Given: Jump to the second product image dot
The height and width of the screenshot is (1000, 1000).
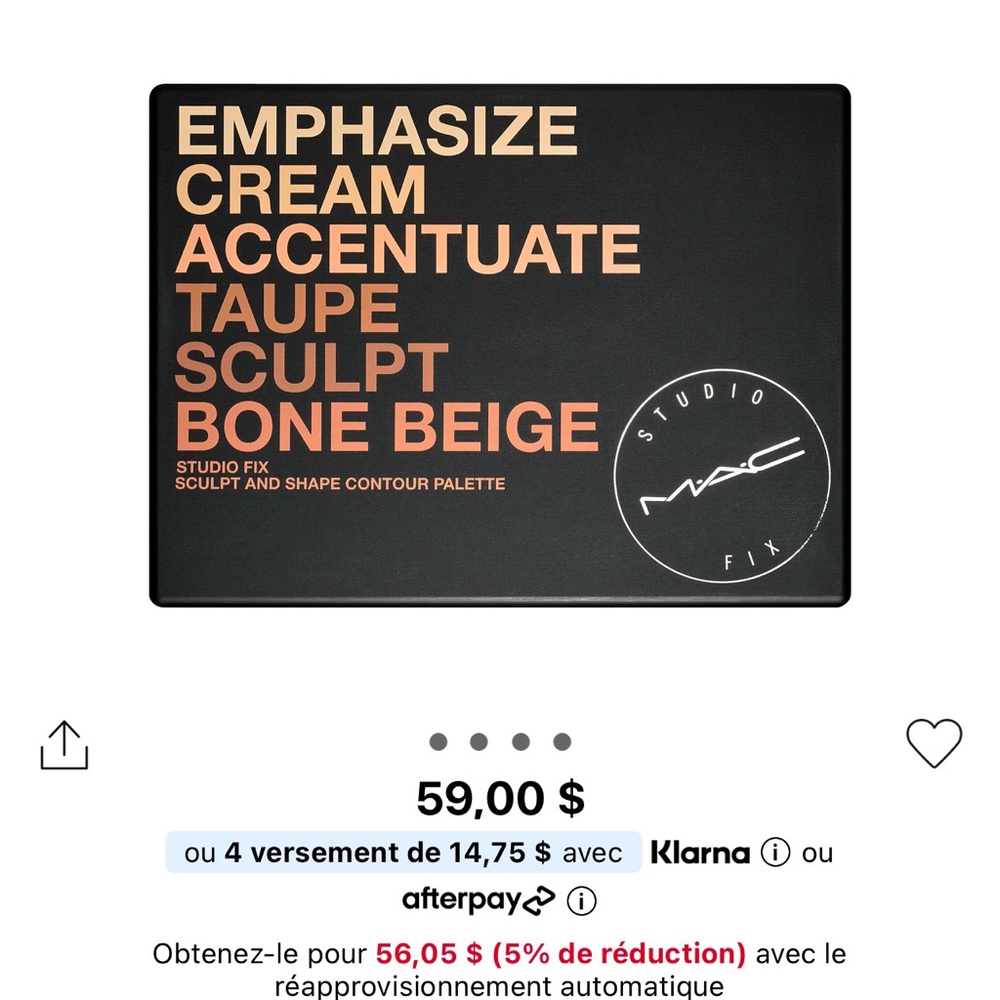Looking at the screenshot, I should click(x=479, y=742).
